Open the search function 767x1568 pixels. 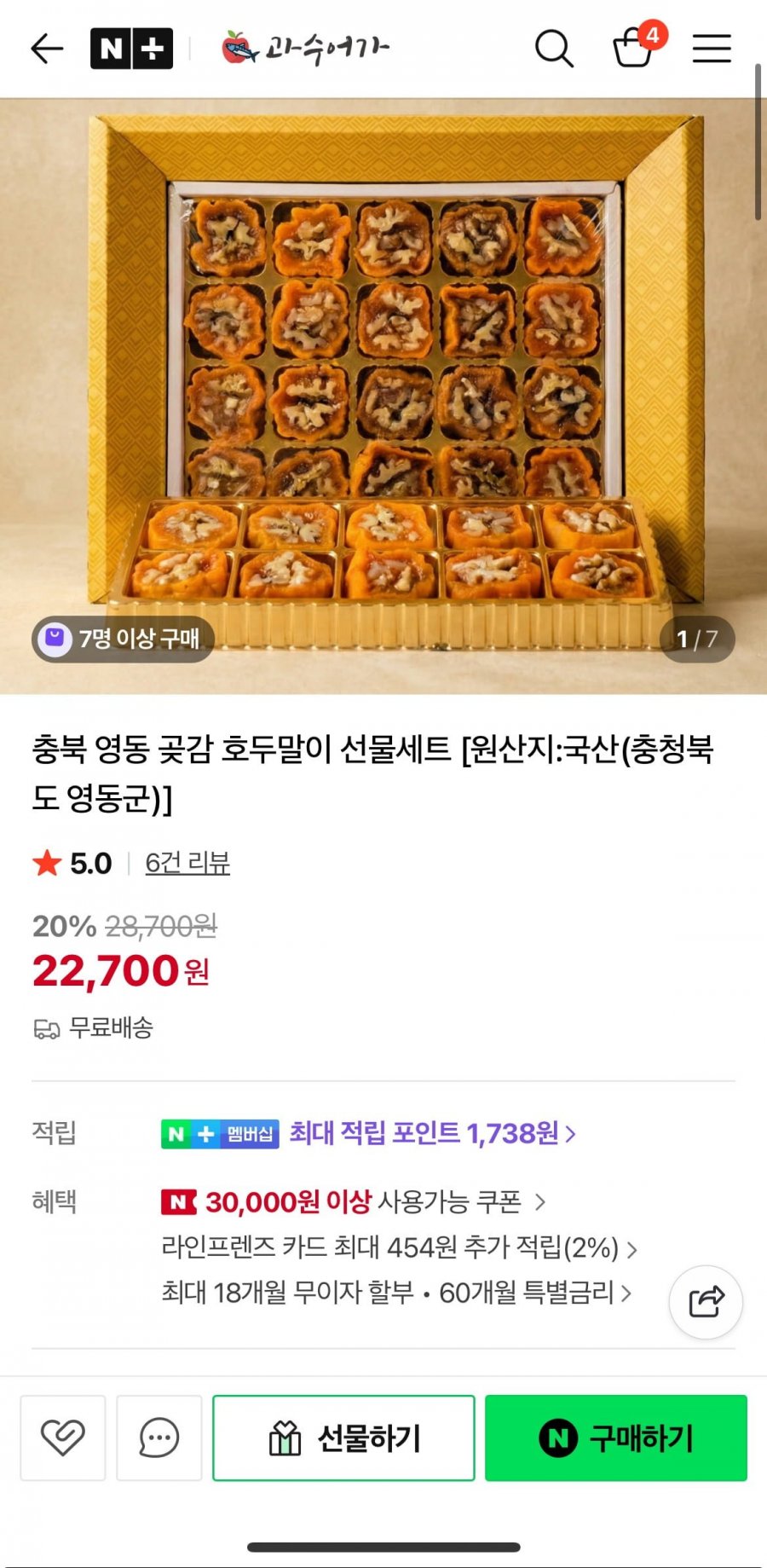click(x=555, y=49)
